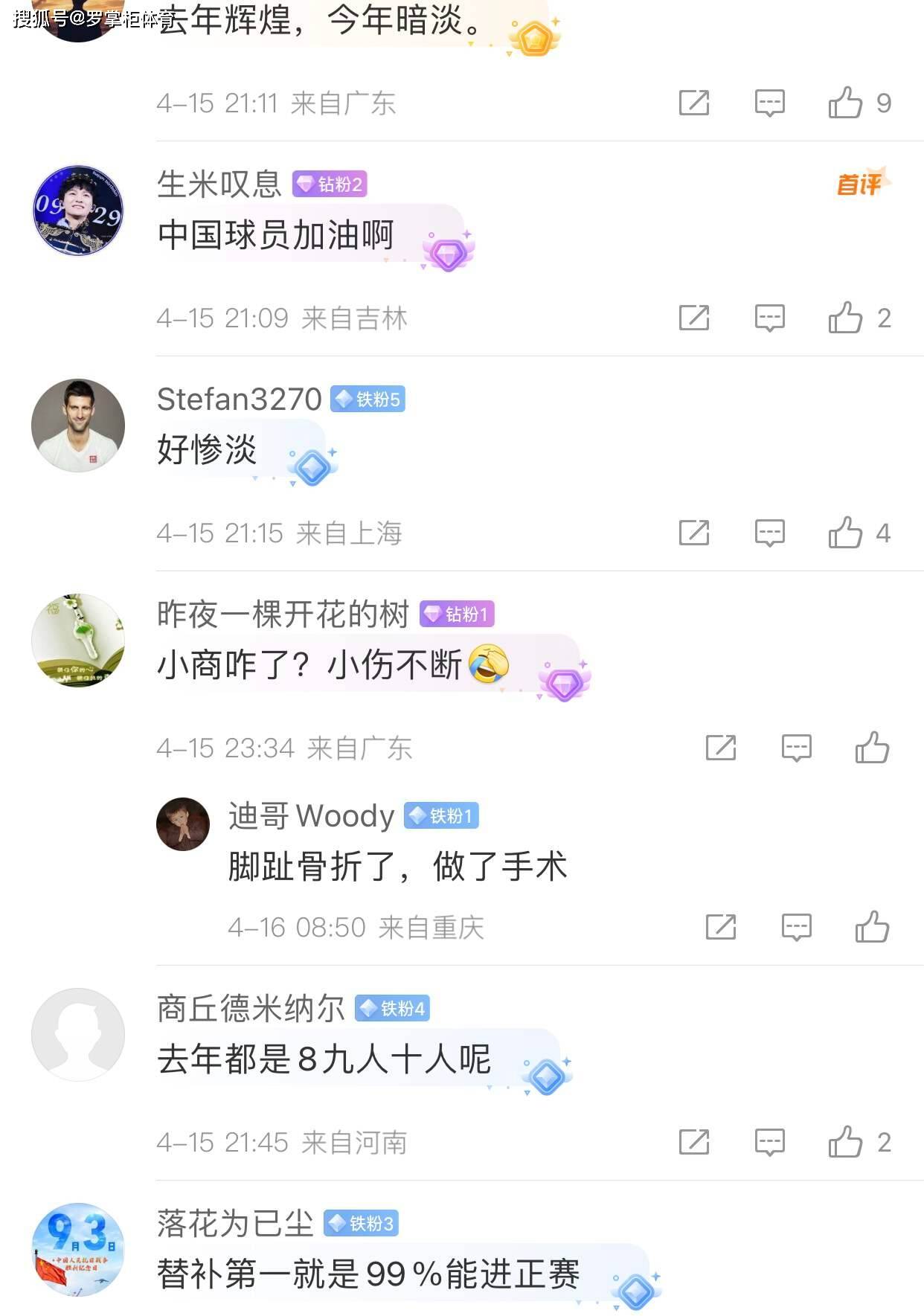
Task: Open 迪哥Woody's username profile
Action: (x=311, y=816)
